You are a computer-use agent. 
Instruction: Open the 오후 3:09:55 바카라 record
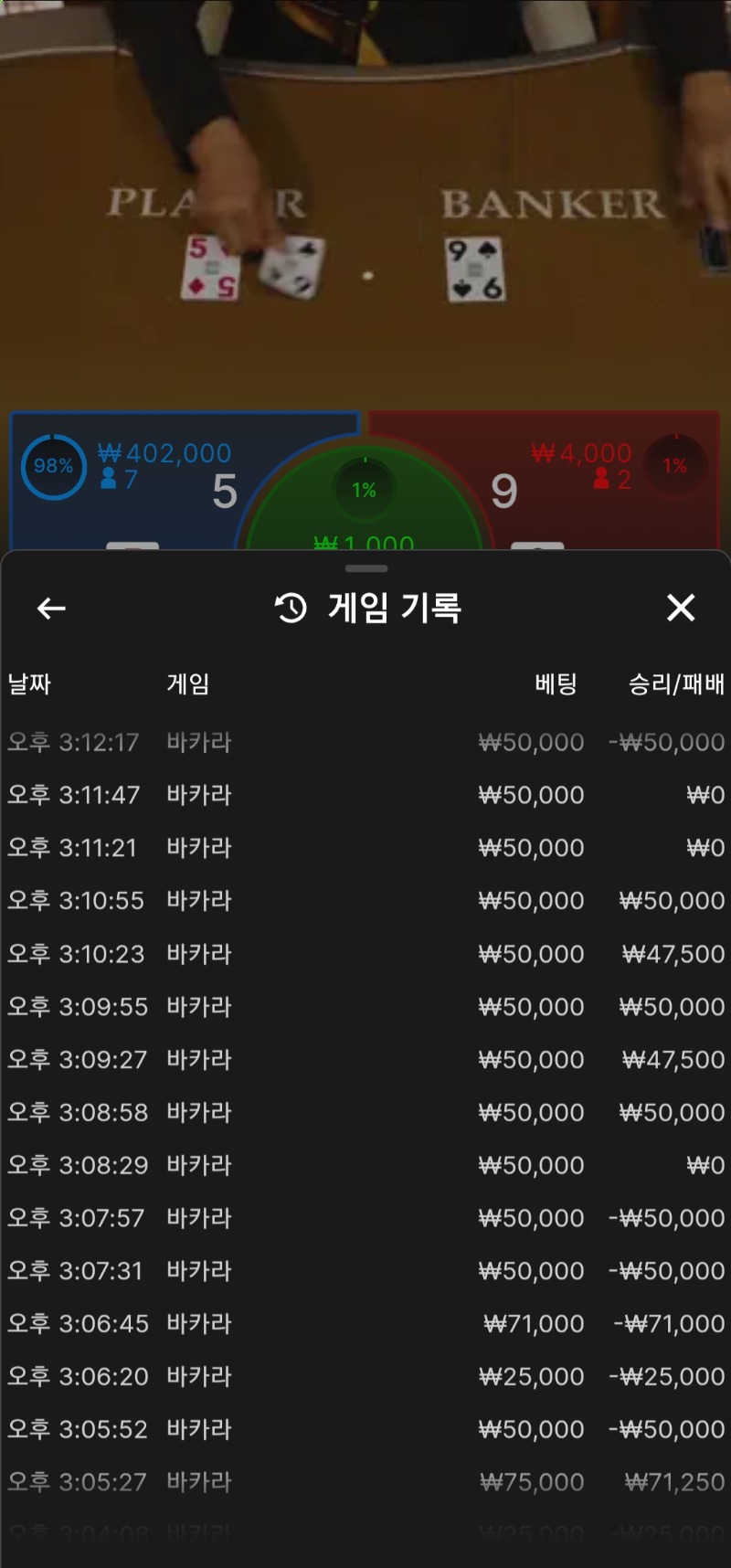pyautogui.click(x=365, y=1007)
